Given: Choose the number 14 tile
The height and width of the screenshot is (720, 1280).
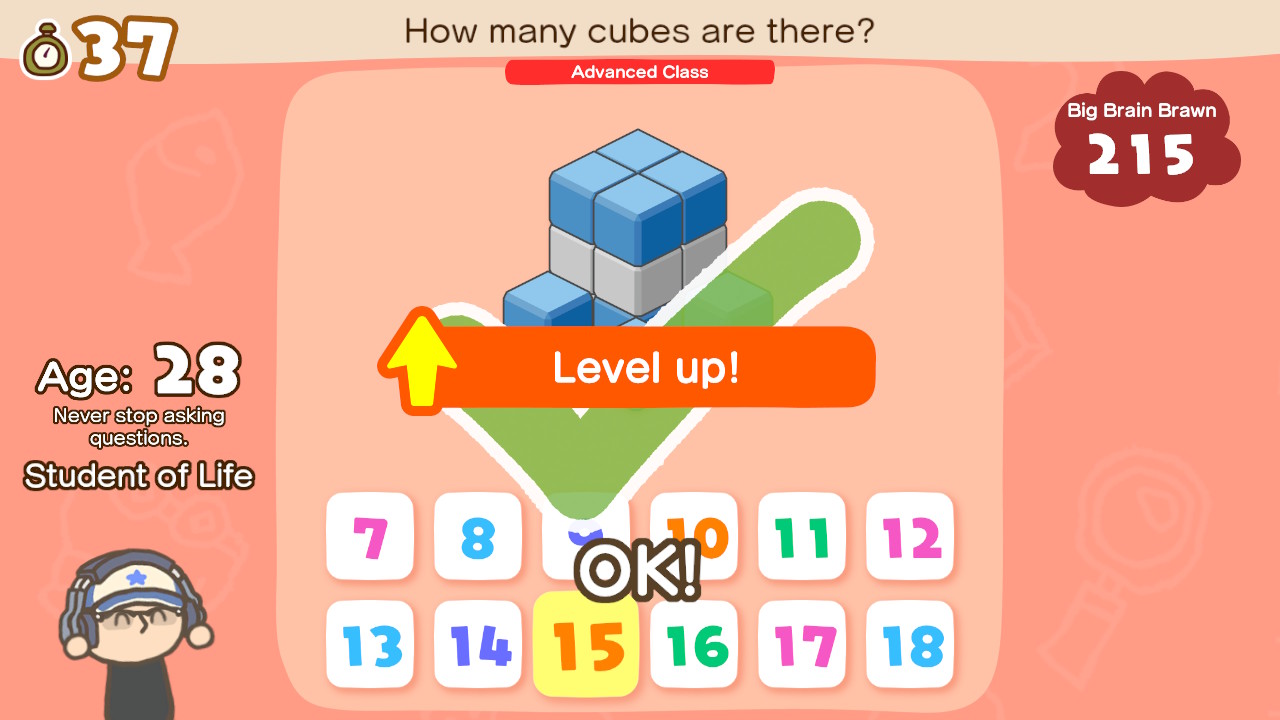Looking at the screenshot, I should pos(478,645).
